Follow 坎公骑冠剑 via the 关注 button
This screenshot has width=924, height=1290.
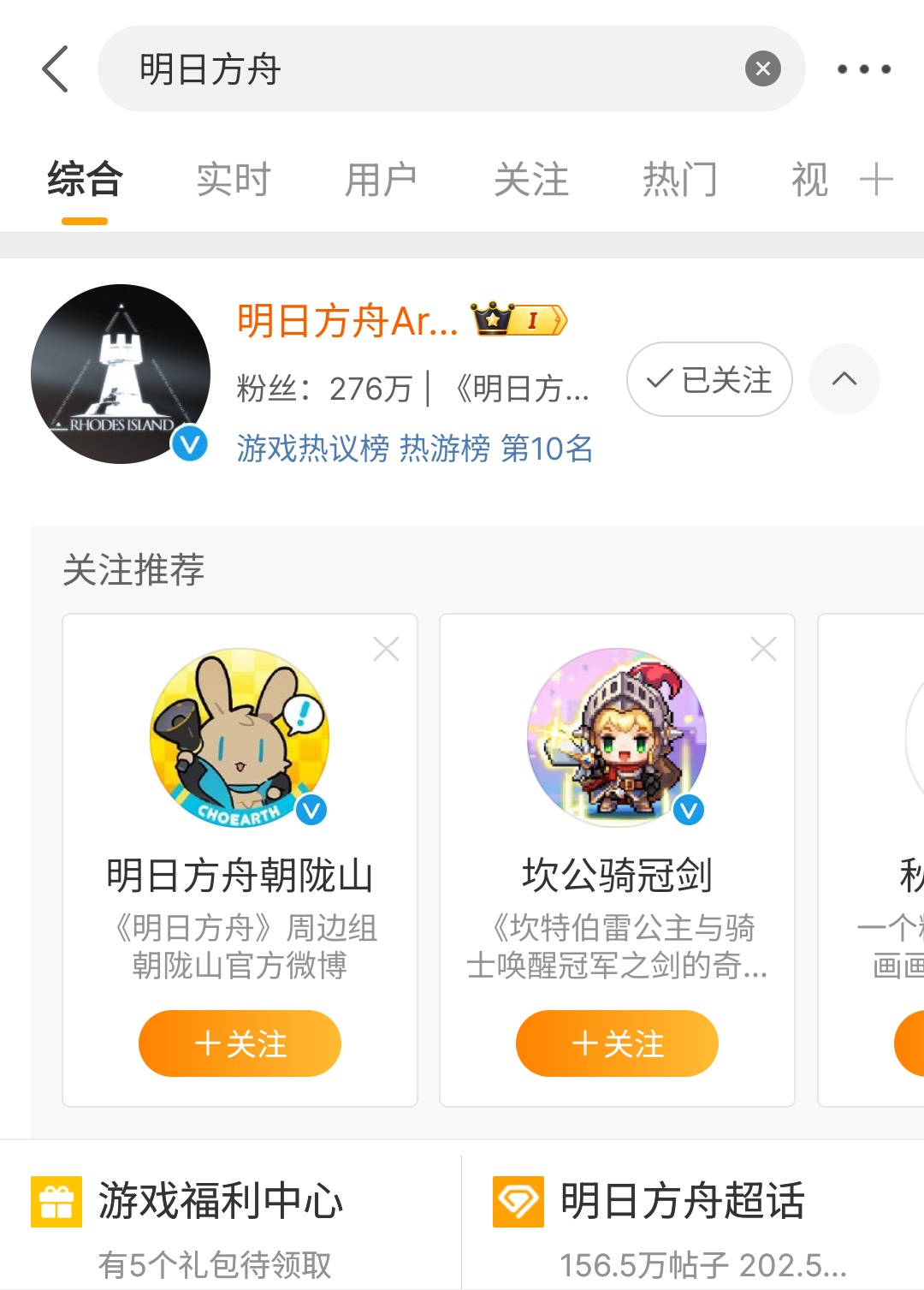pyautogui.click(x=617, y=1043)
